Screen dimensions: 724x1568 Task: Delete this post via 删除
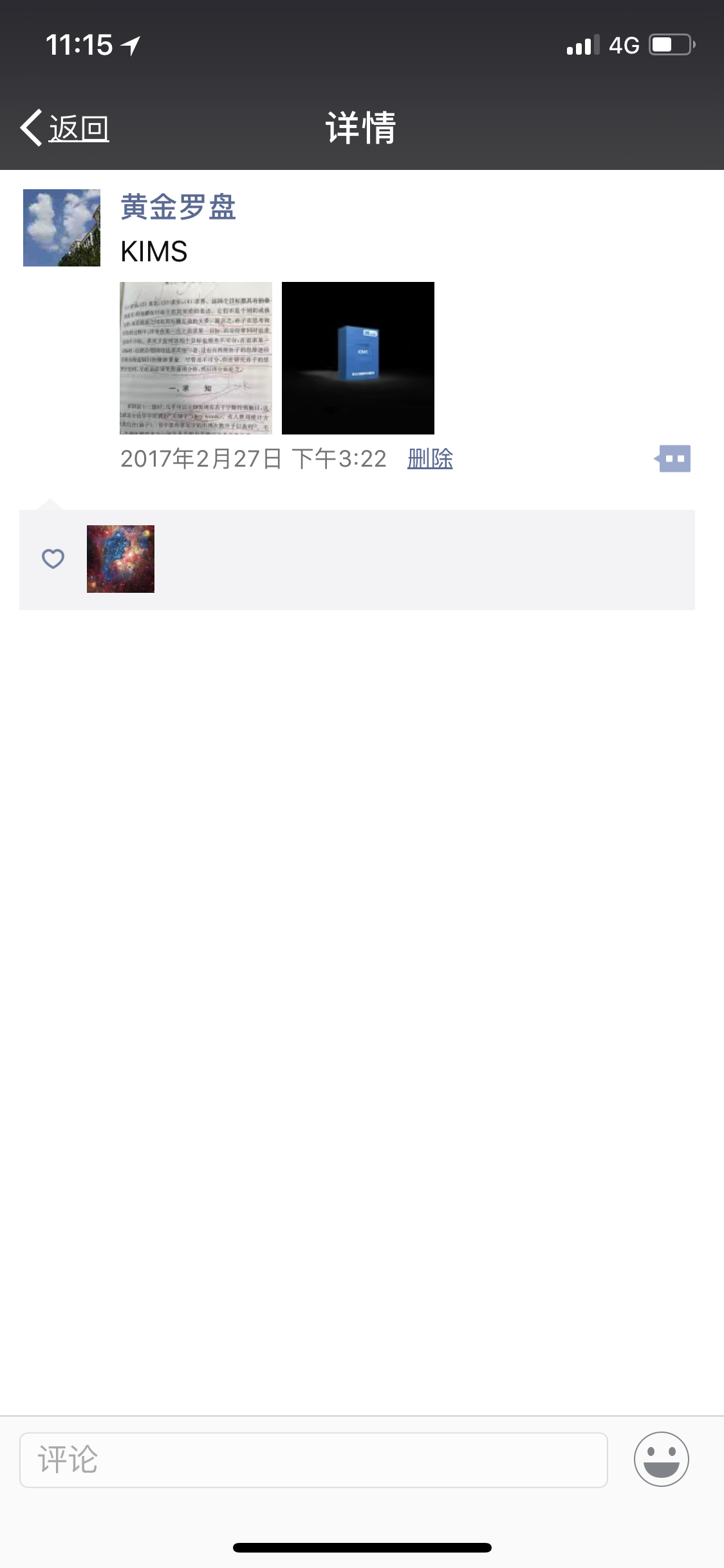[x=430, y=459]
